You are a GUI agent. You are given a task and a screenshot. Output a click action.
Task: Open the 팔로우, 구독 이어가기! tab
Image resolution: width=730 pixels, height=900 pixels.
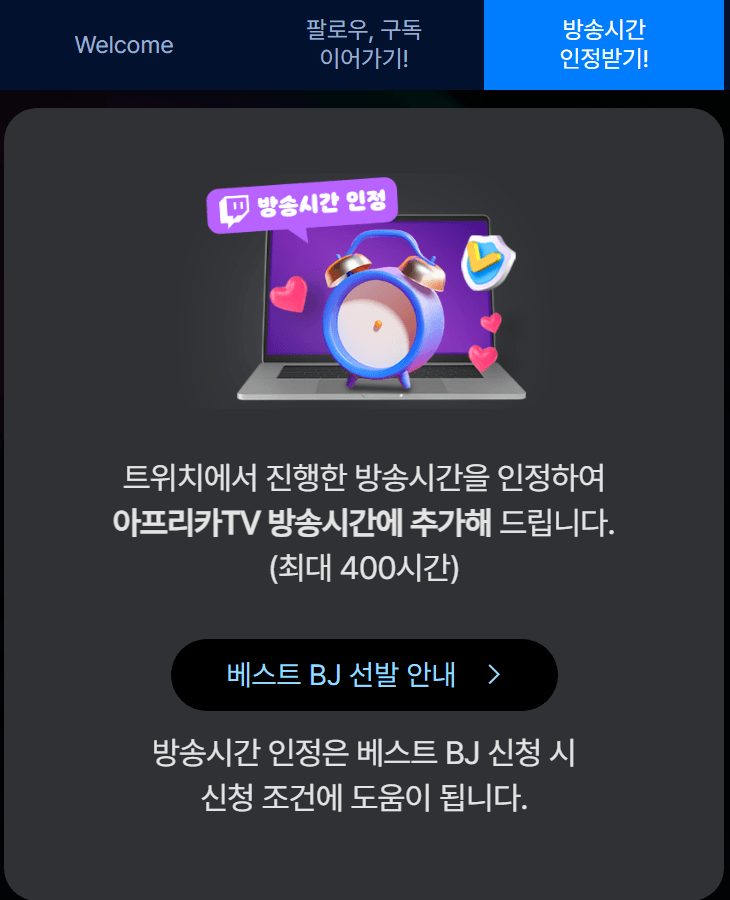tap(364, 45)
